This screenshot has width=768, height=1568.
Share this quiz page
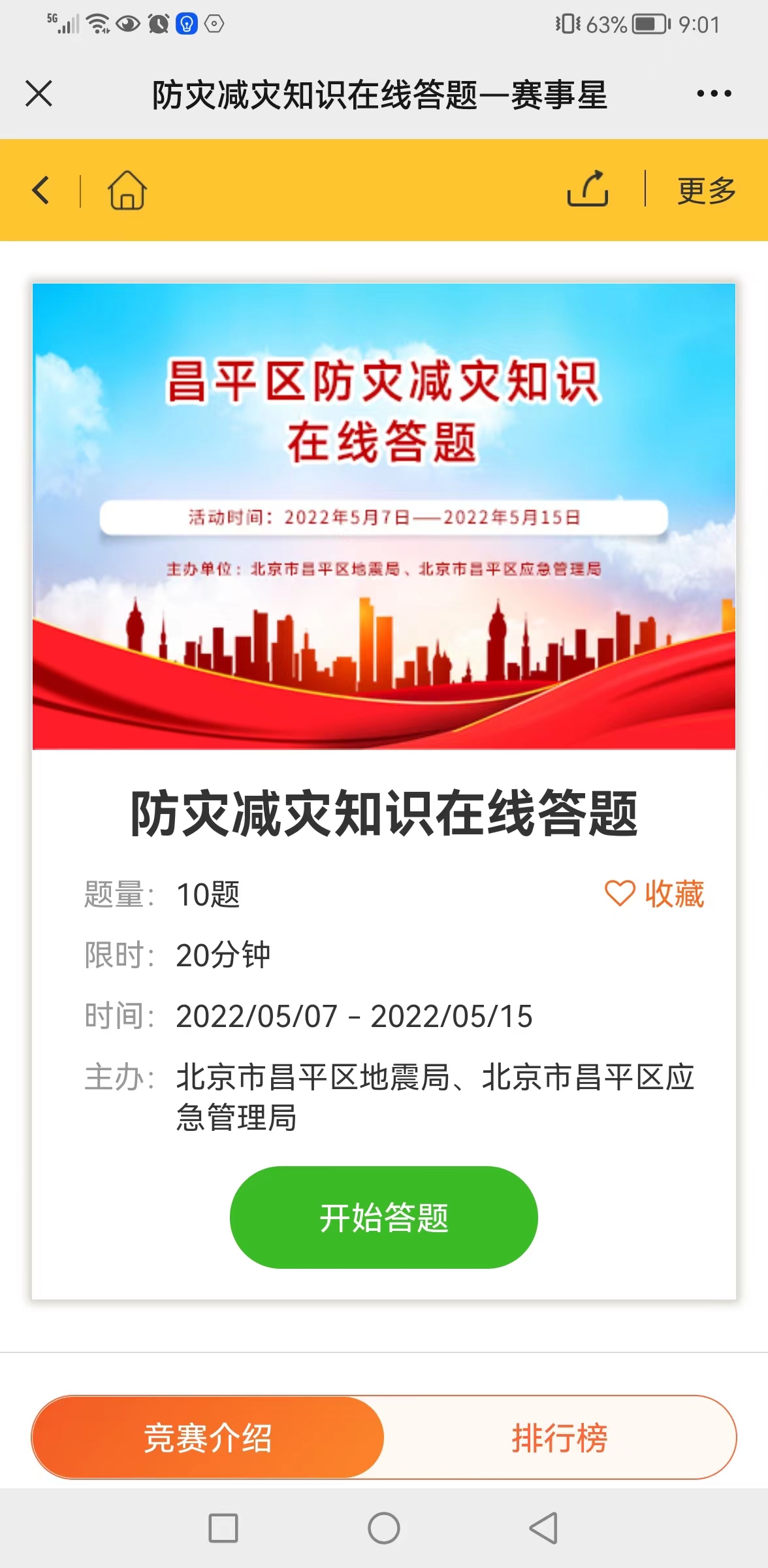pos(588,189)
